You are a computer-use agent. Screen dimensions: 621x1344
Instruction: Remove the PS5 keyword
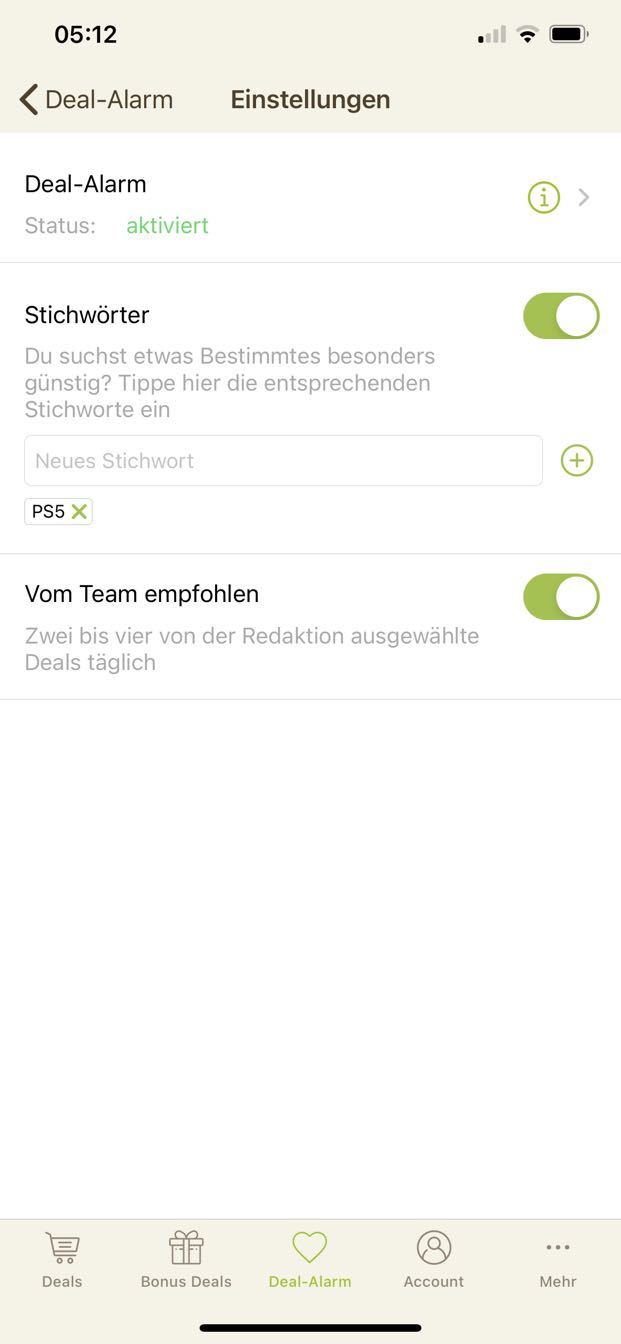pos(80,512)
